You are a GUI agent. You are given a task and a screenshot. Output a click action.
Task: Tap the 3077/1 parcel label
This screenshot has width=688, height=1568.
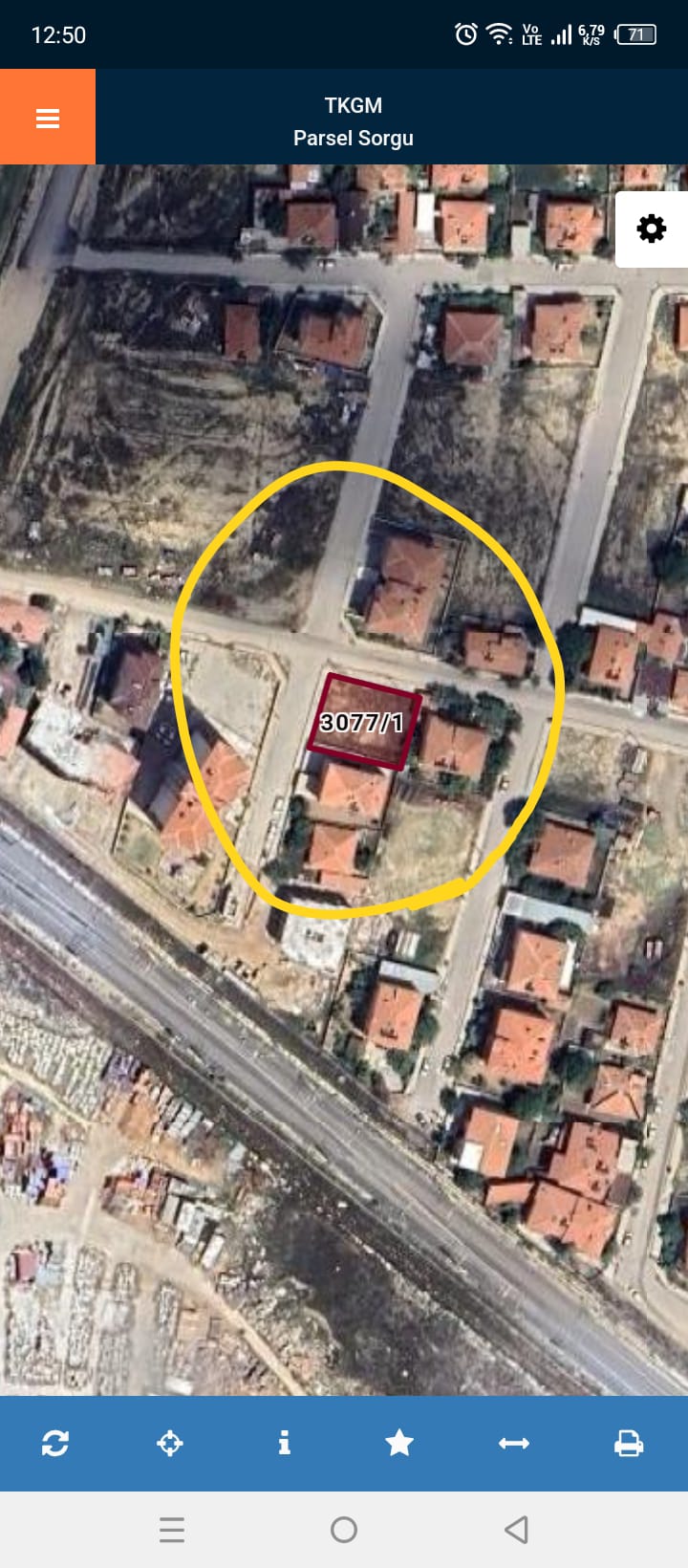pos(363,724)
